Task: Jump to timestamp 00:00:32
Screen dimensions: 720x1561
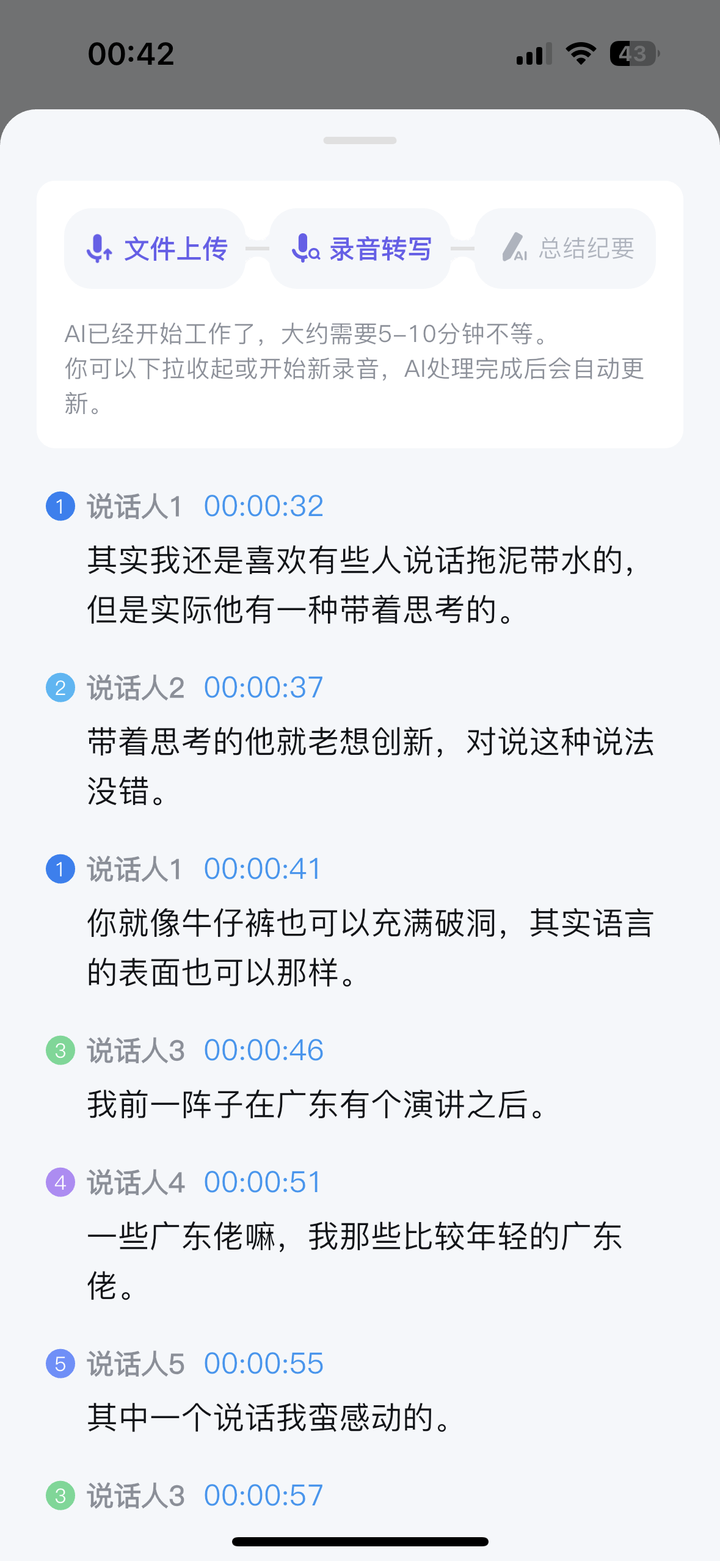Action: tap(263, 506)
